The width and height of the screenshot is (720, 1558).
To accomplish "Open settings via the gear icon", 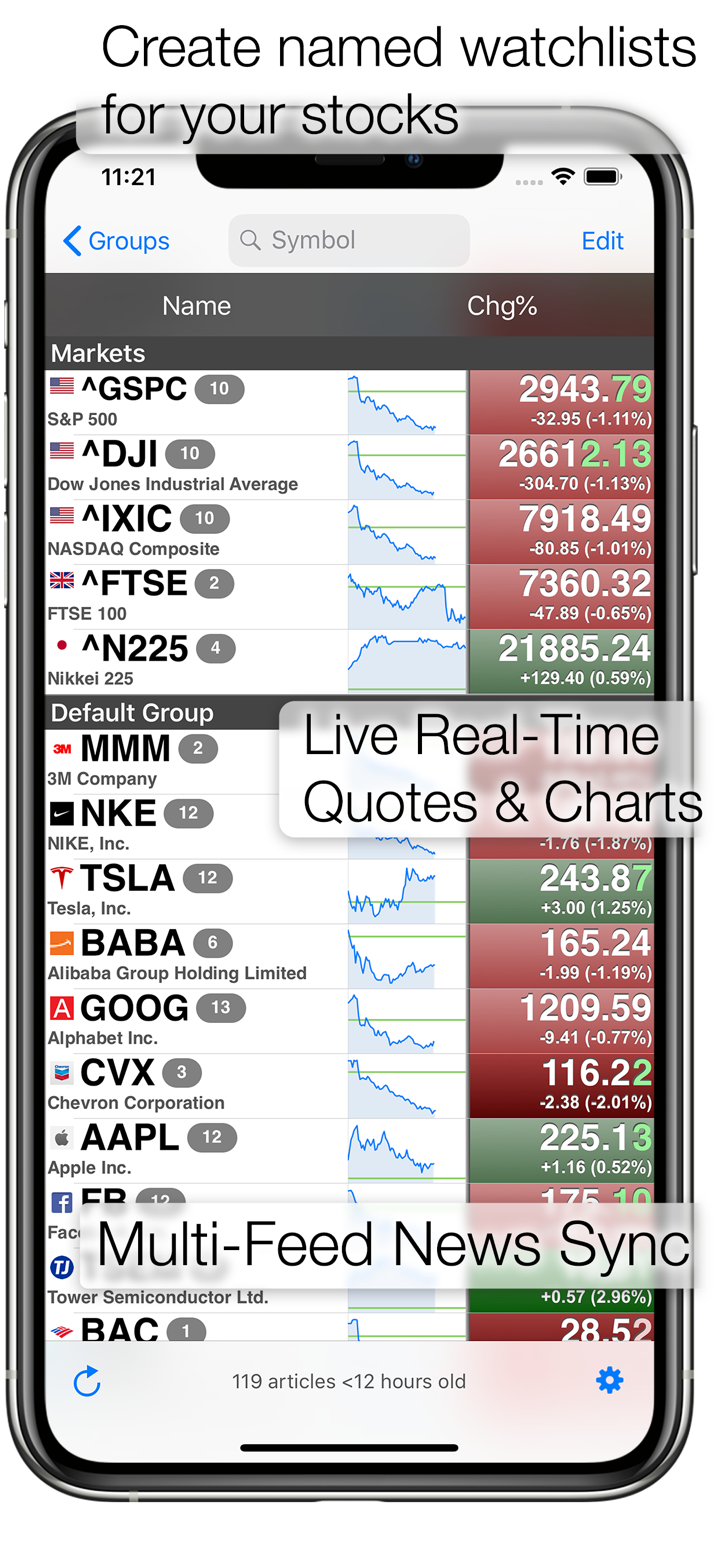I will click(610, 1380).
